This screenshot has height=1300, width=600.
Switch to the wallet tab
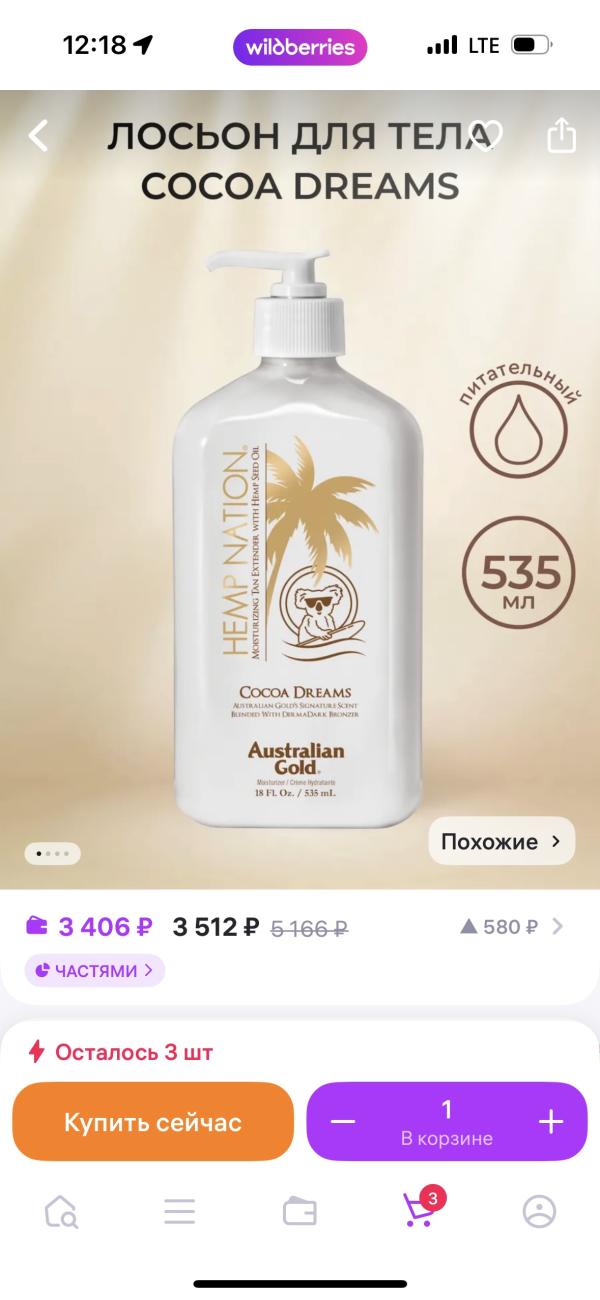(x=300, y=1212)
